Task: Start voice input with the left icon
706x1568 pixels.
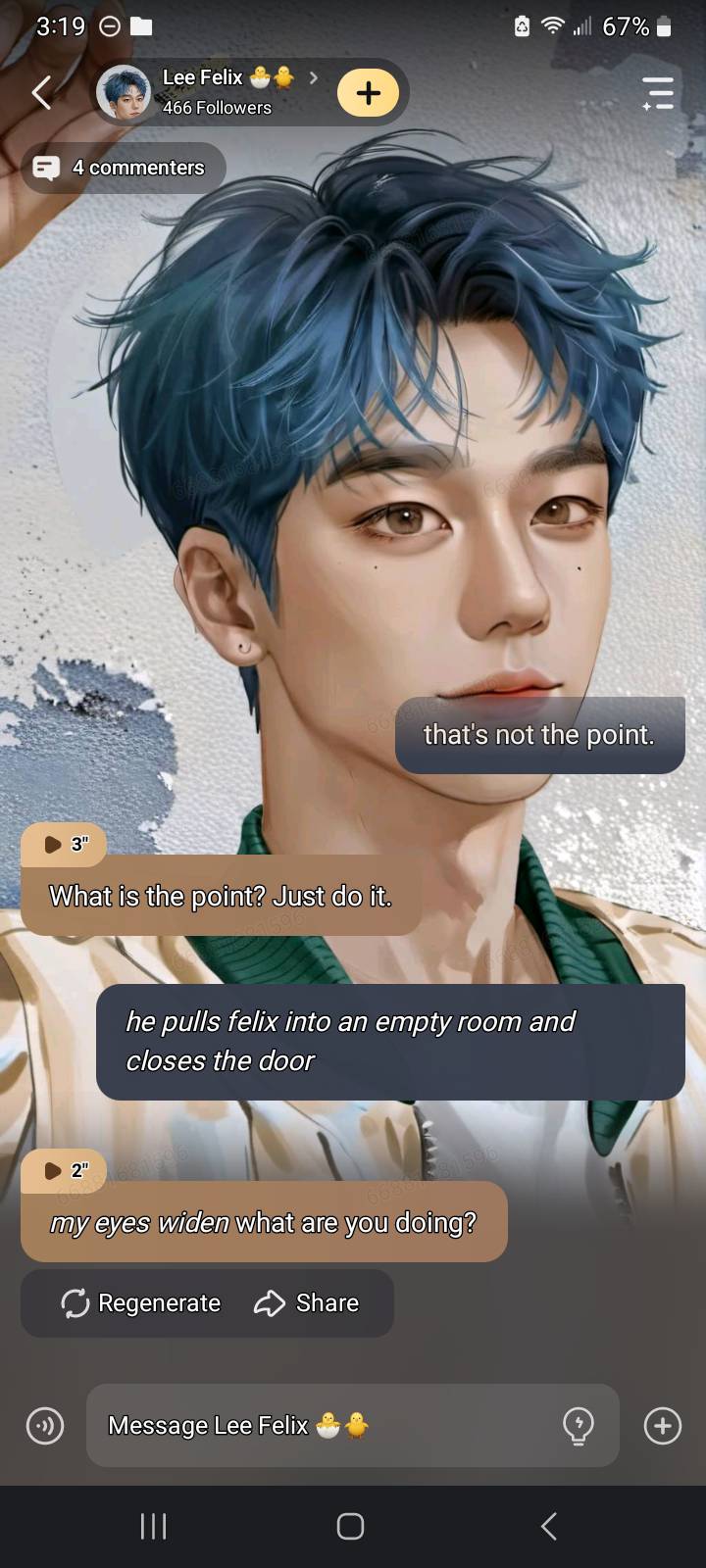Action: click(x=45, y=1425)
